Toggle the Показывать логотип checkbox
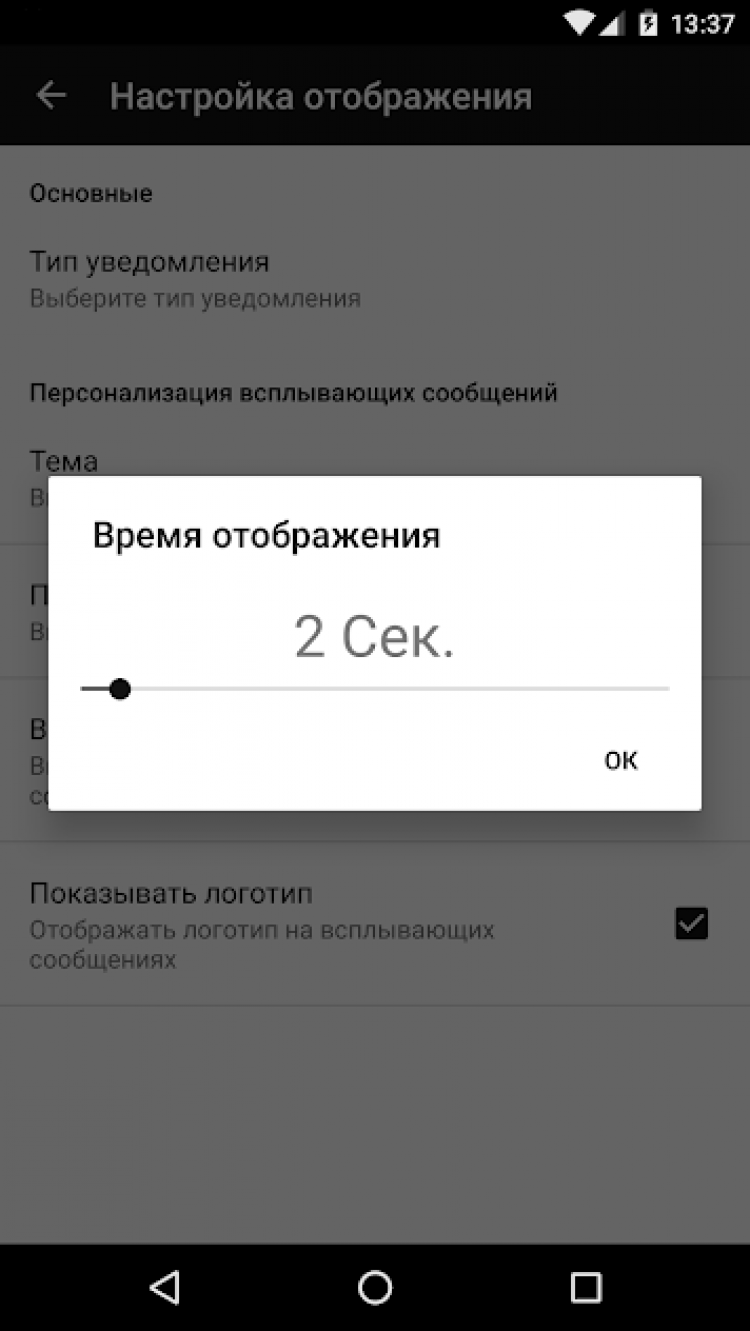This screenshot has height=1331, width=750. [691, 923]
